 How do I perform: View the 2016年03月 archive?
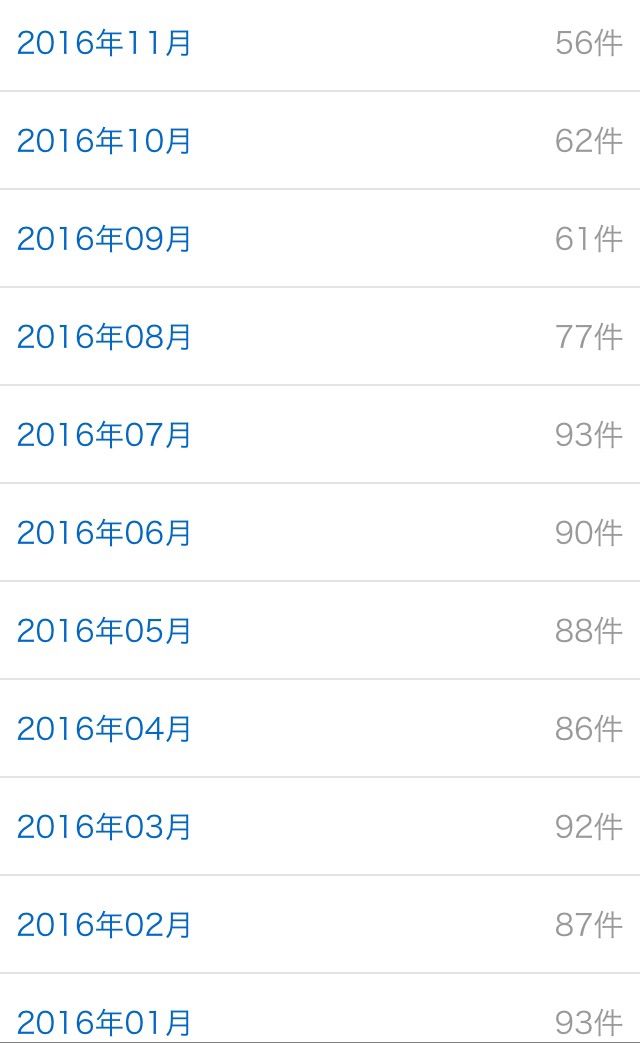(x=104, y=827)
